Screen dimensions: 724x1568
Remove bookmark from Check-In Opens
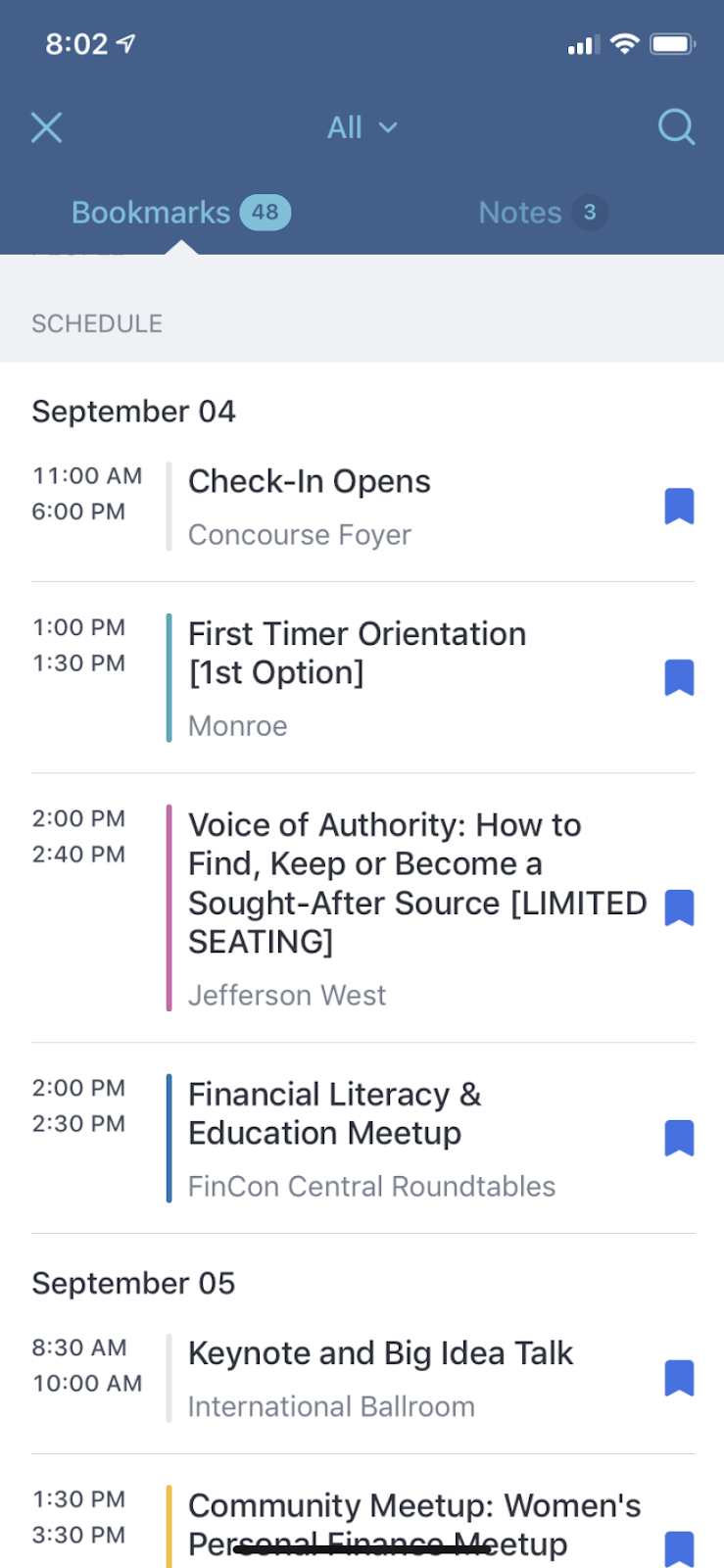679,507
